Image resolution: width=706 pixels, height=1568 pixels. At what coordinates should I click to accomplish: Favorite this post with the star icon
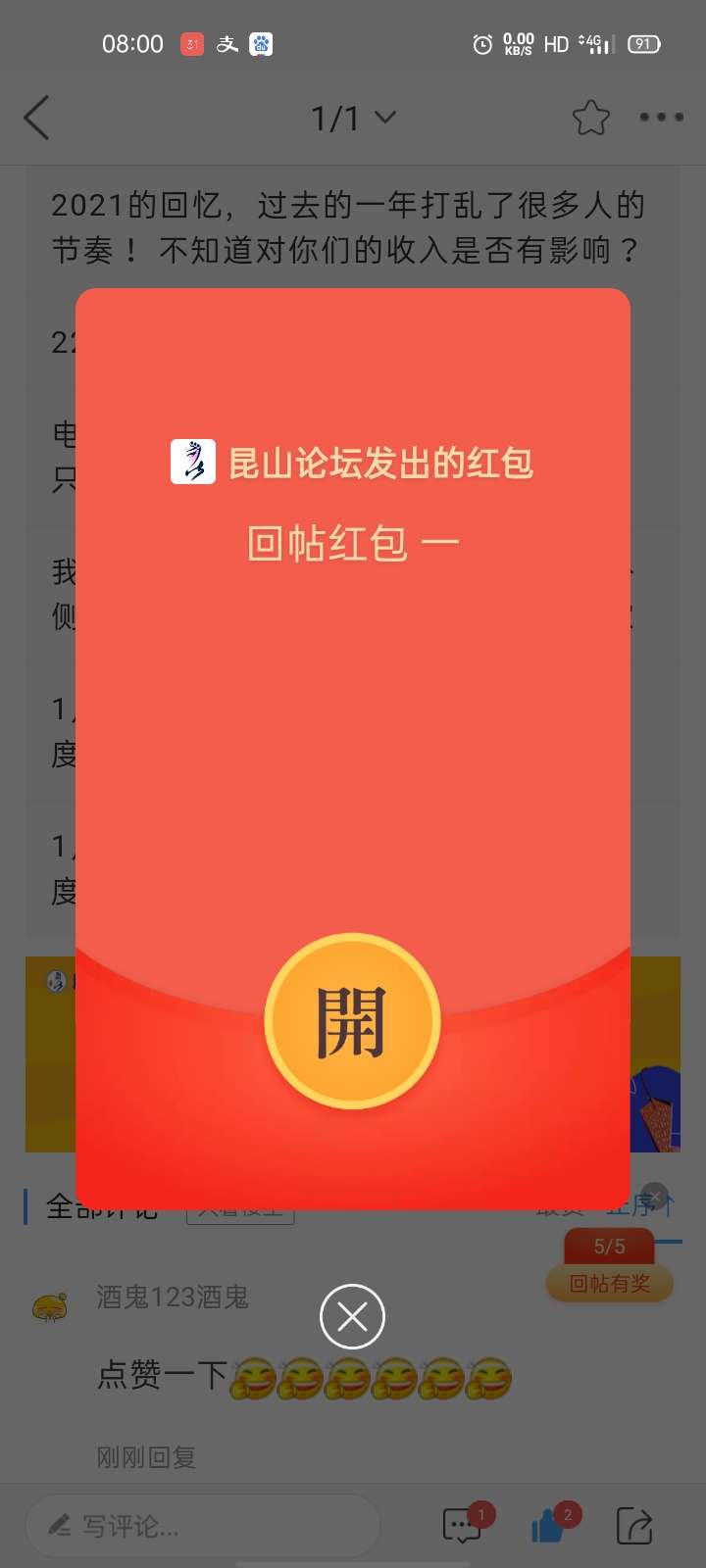591,118
